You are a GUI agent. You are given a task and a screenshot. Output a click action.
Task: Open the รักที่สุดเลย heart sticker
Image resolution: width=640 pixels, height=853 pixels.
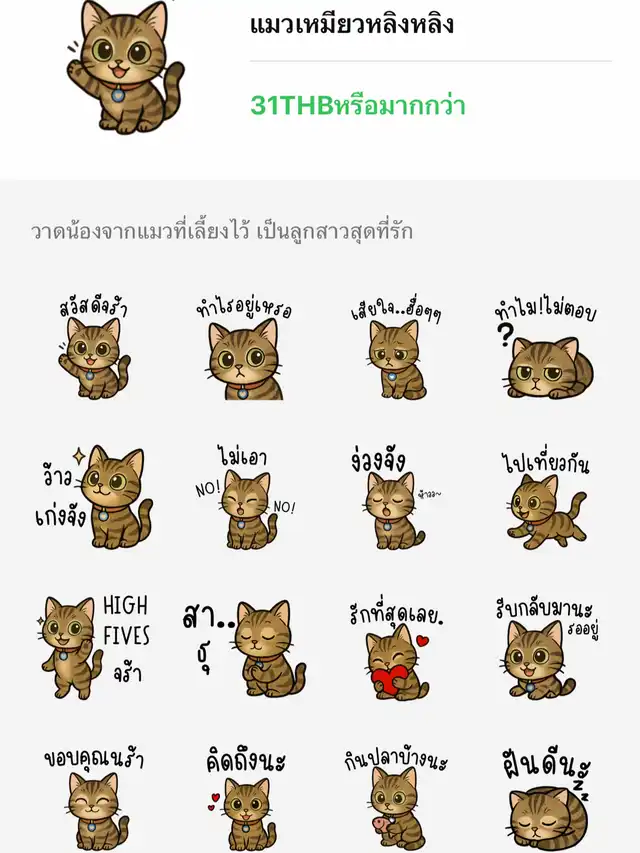pos(393,645)
